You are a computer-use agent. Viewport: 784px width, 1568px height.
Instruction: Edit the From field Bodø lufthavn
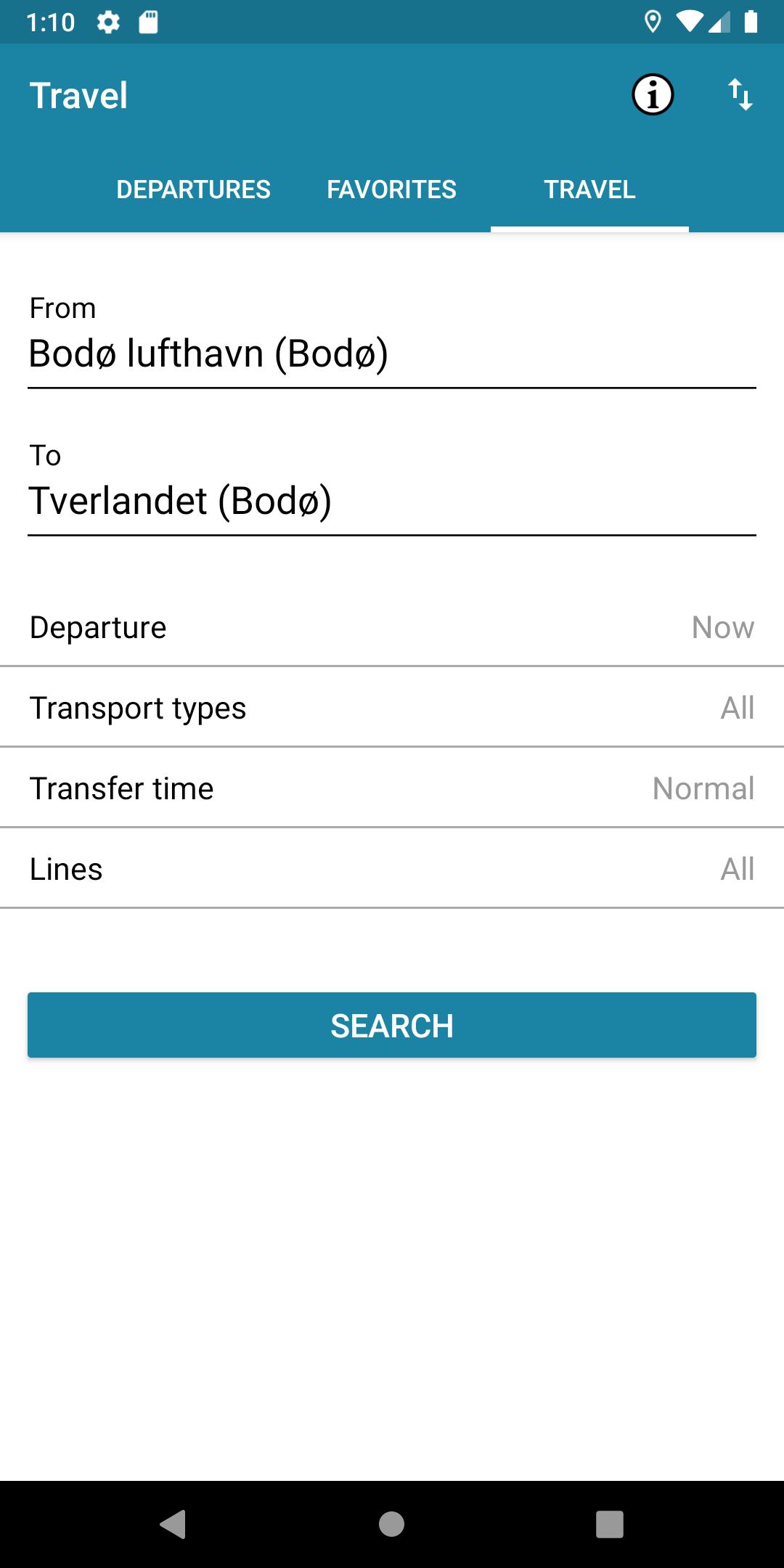tap(391, 354)
